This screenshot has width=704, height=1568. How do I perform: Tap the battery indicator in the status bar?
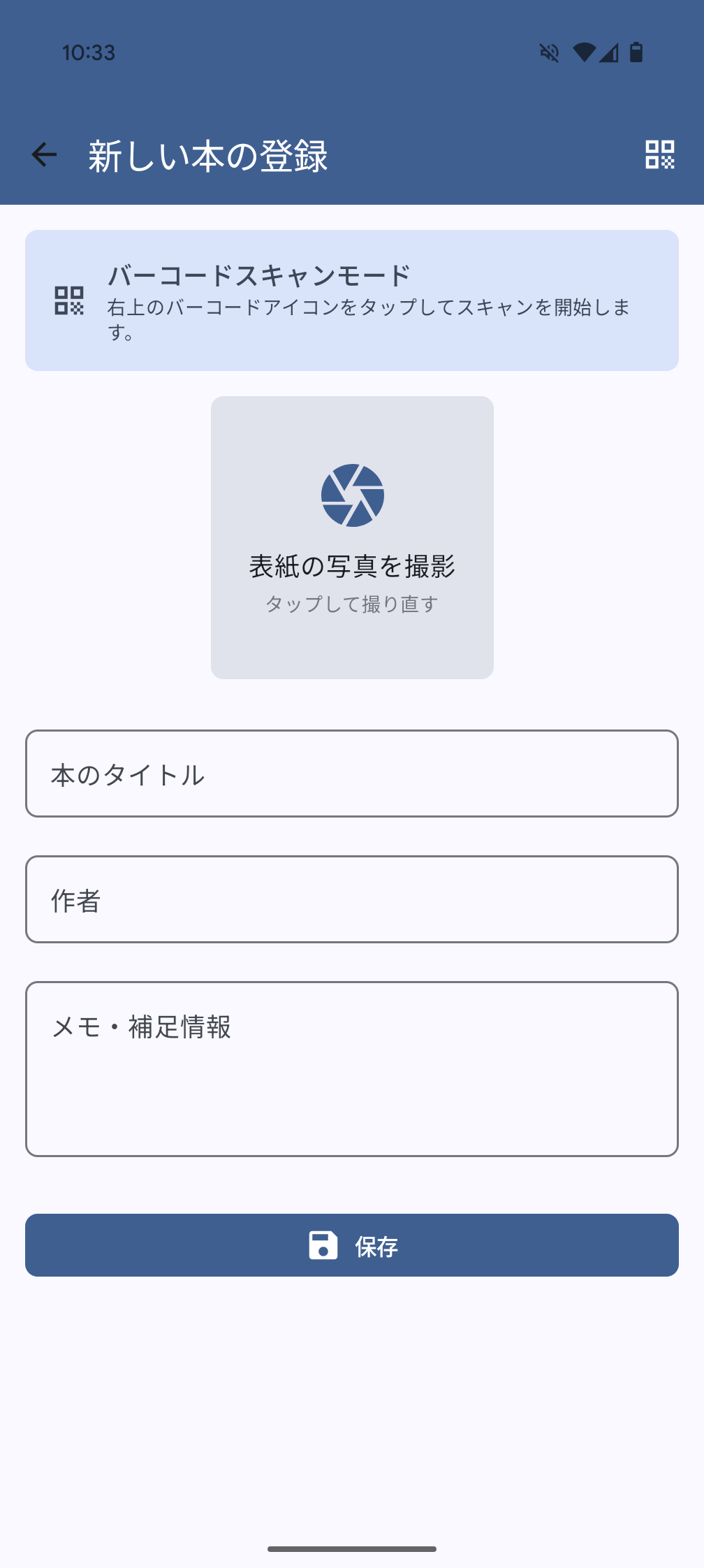[636, 52]
